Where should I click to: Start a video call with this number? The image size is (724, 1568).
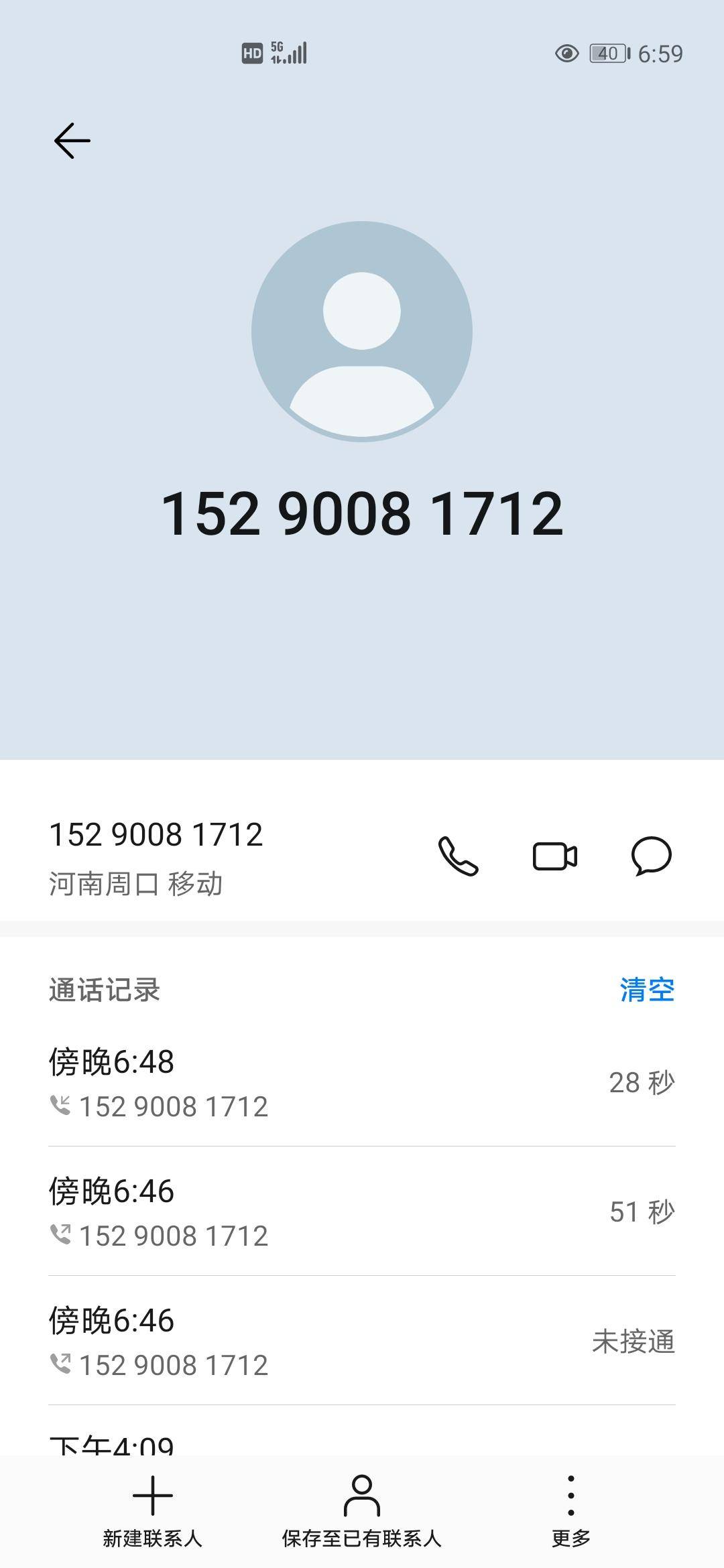pyautogui.click(x=555, y=856)
